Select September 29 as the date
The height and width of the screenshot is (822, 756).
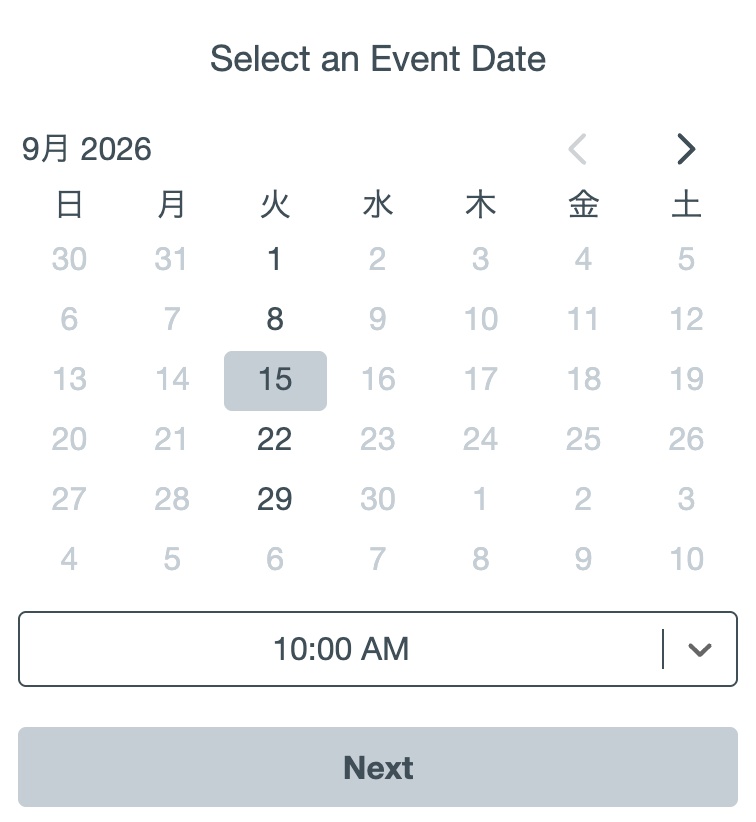(x=275, y=500)
